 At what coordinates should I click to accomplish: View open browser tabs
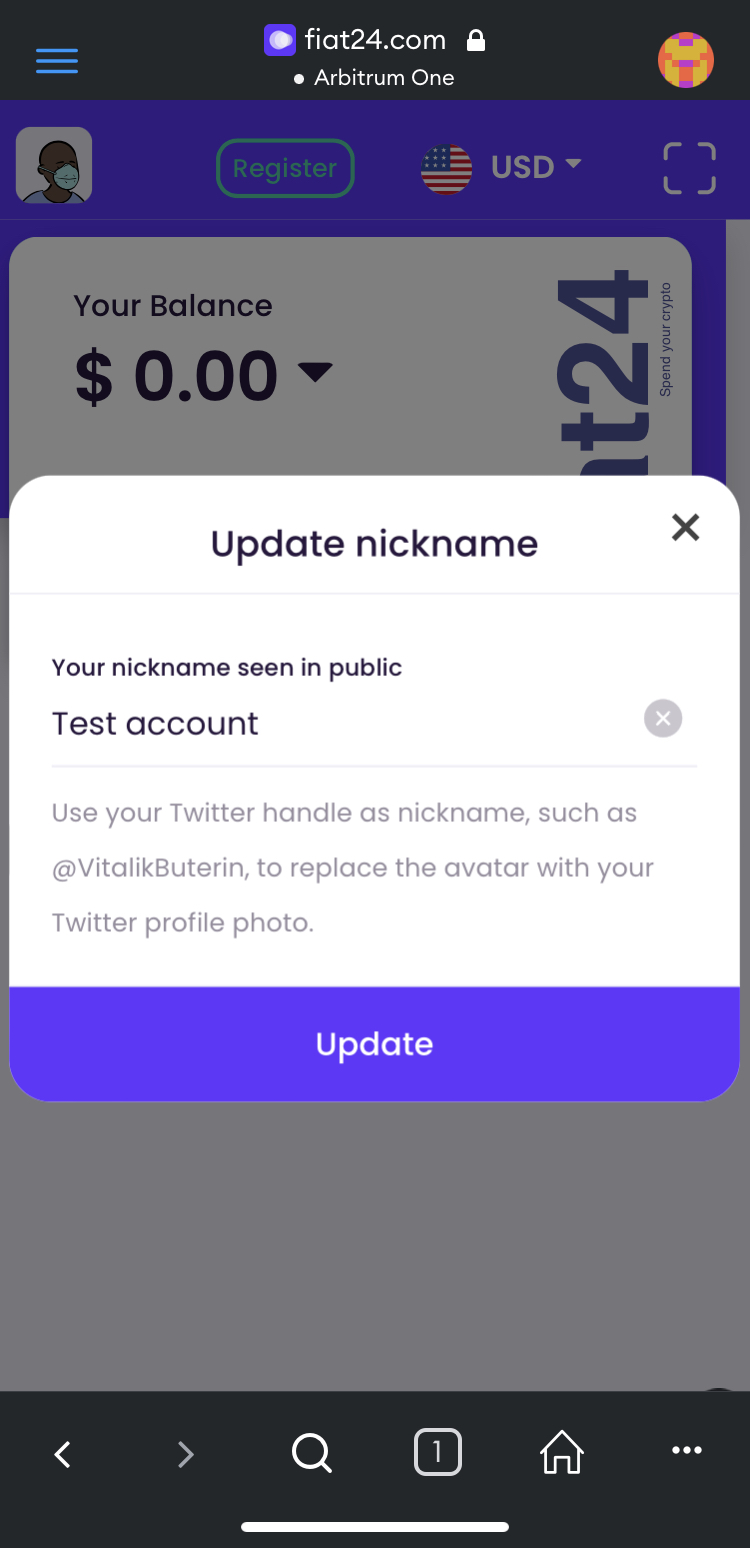coord(437,1452)
